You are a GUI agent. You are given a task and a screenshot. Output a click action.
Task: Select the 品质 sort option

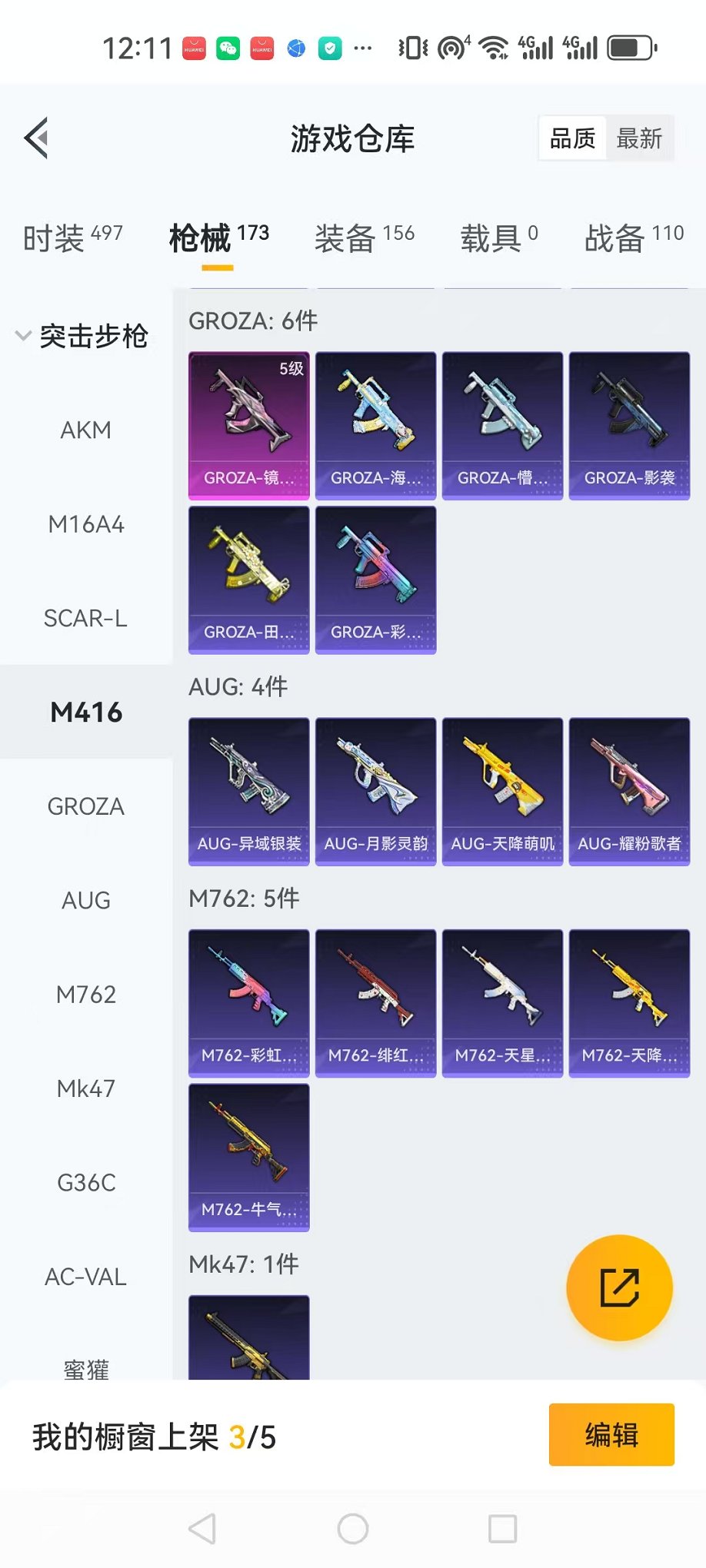click(x=573, y=138)
